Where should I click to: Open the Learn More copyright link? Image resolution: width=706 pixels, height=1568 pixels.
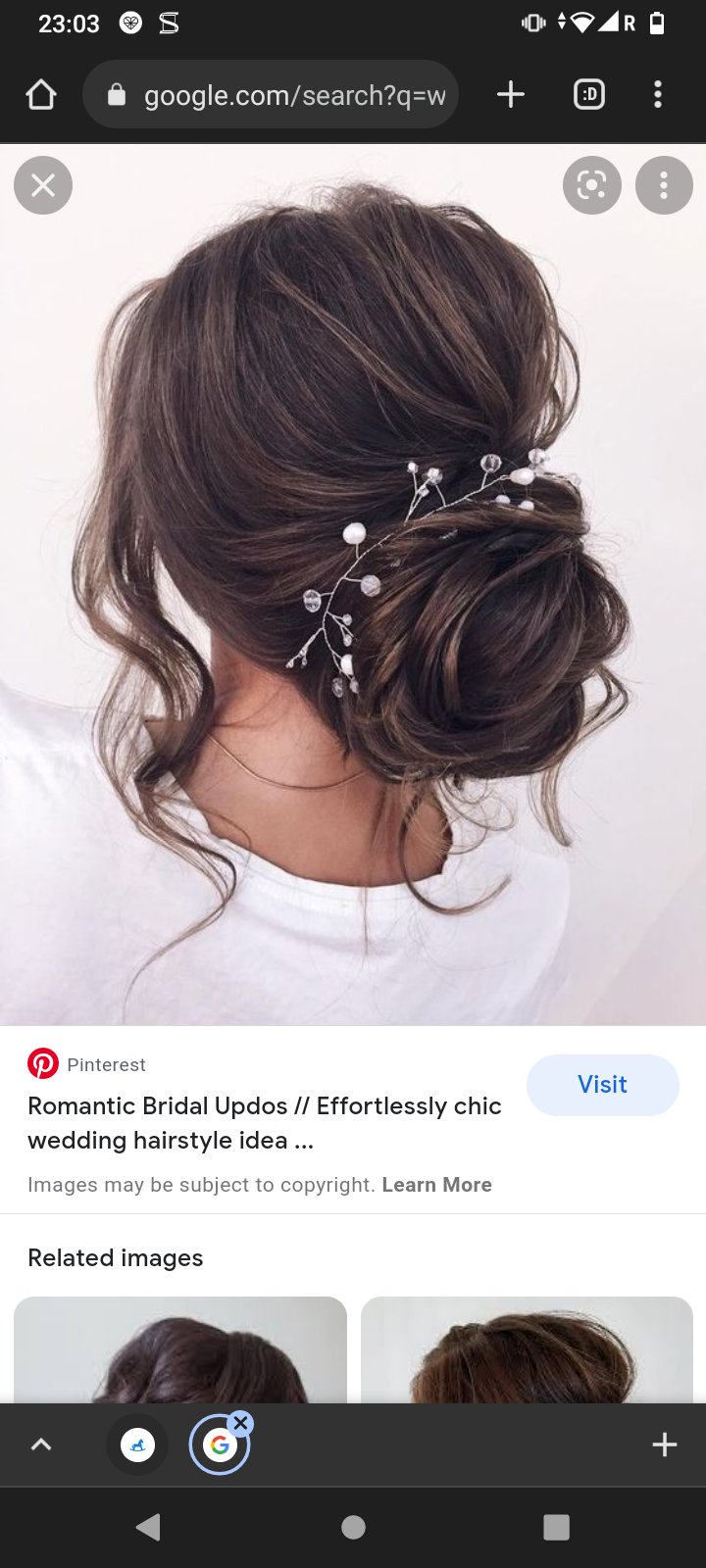pyautogui.click(x=436, y=1185)
